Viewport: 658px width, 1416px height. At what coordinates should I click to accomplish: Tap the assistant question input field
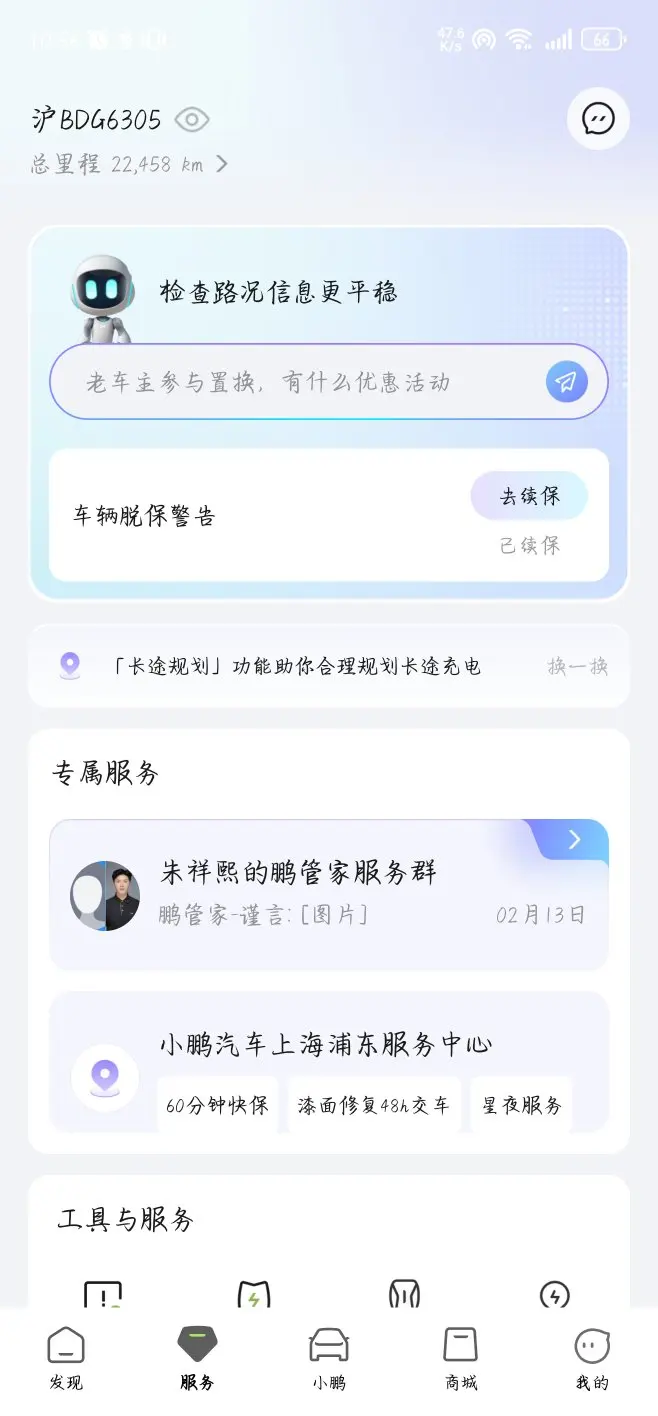click(x=300, y=382)
